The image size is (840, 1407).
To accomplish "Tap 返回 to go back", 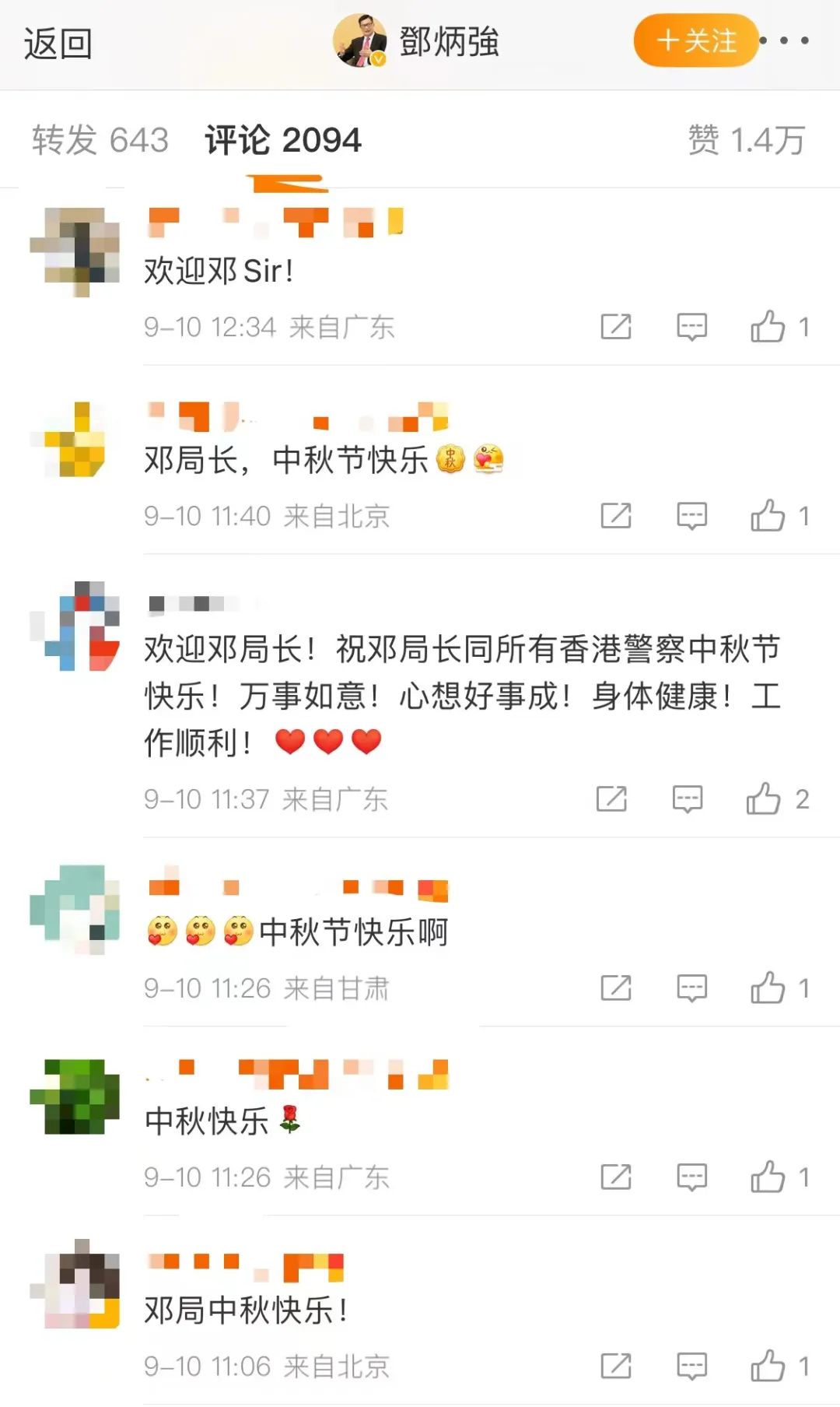I will (58, 44).
